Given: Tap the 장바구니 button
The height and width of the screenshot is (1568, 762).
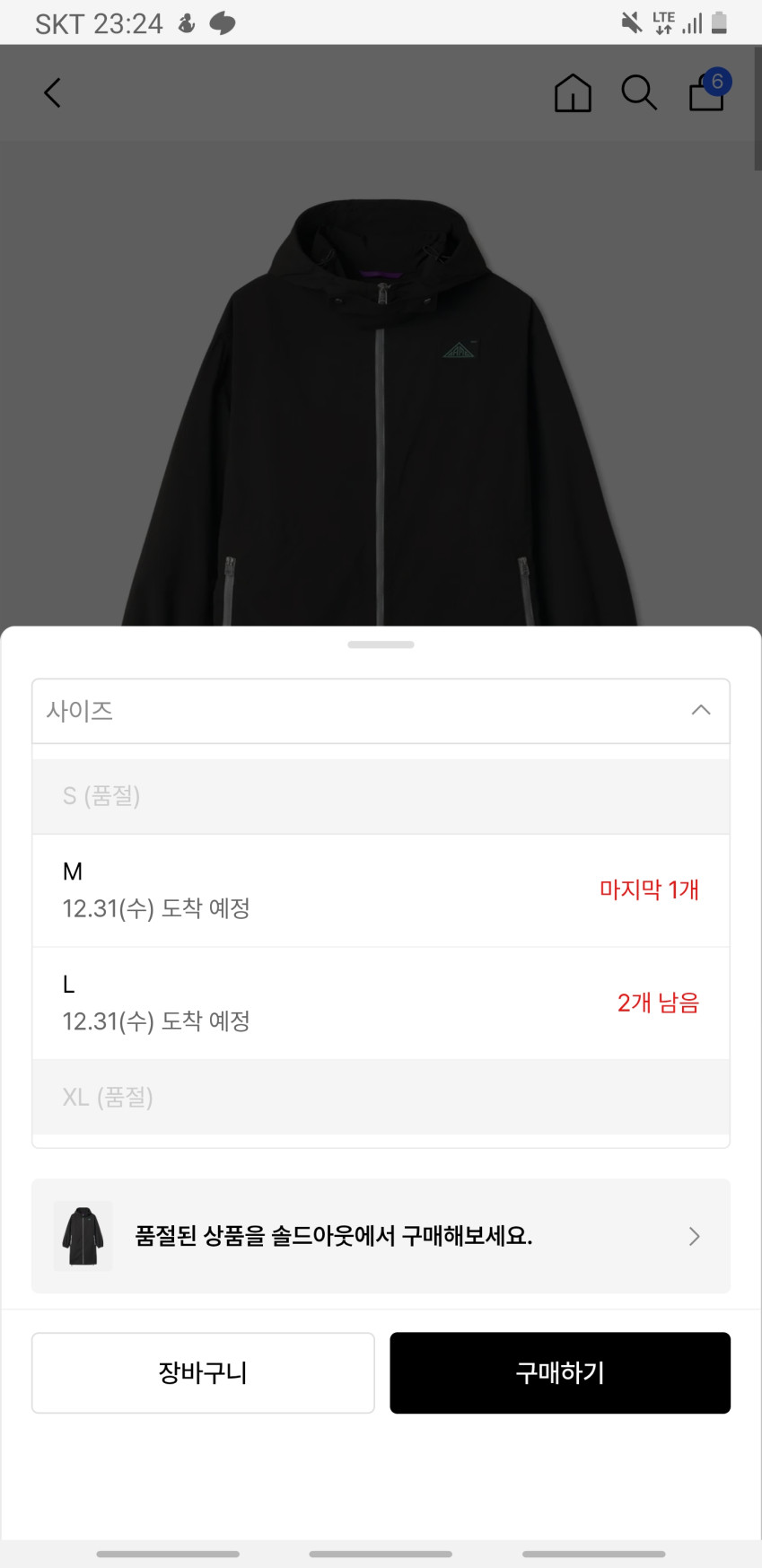Looking at the screenshot, I should [203, 1372].
